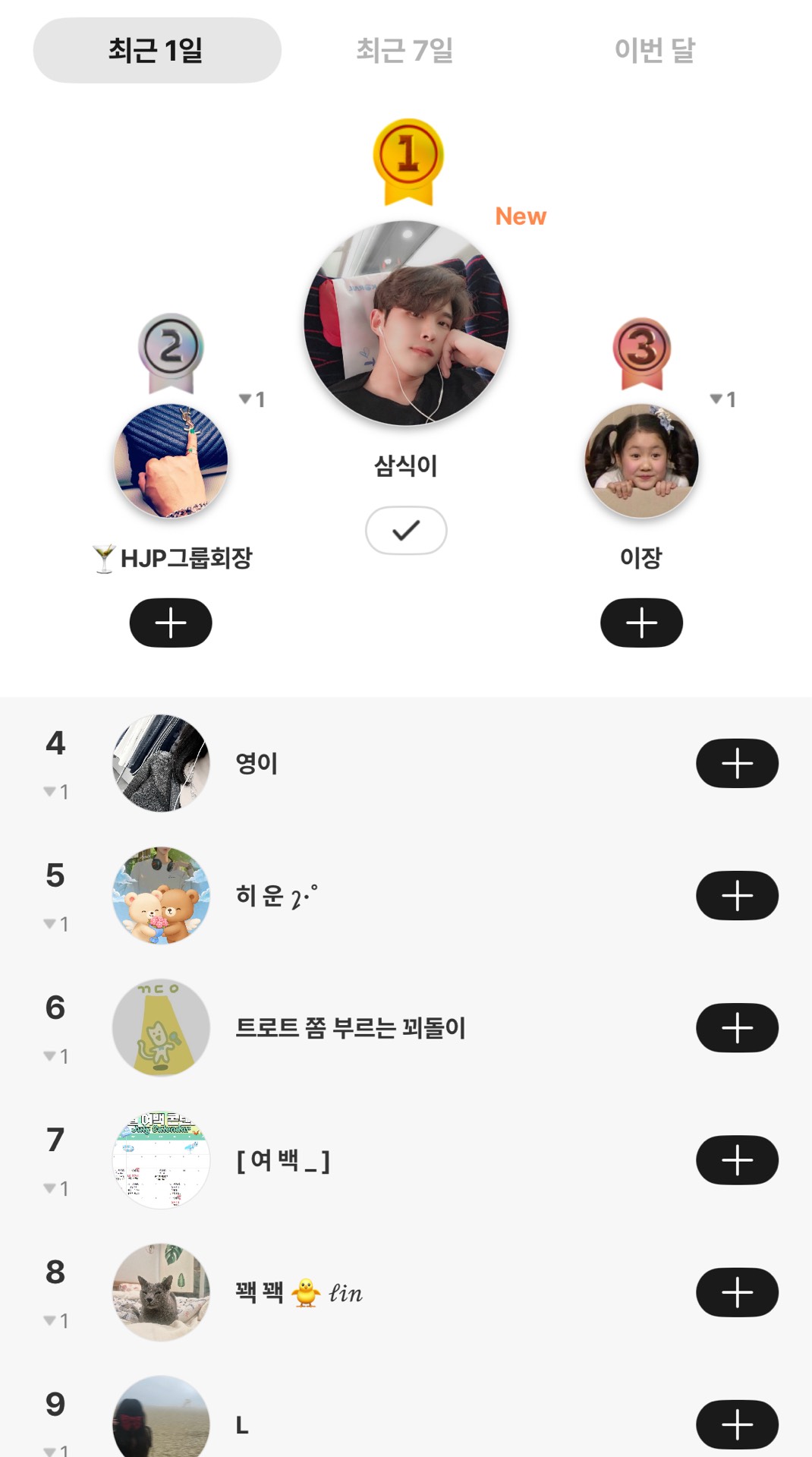Follow HJP그룹회장 with the plus button
Screen dimensions: 812x1457
click(x=171, y=623)
